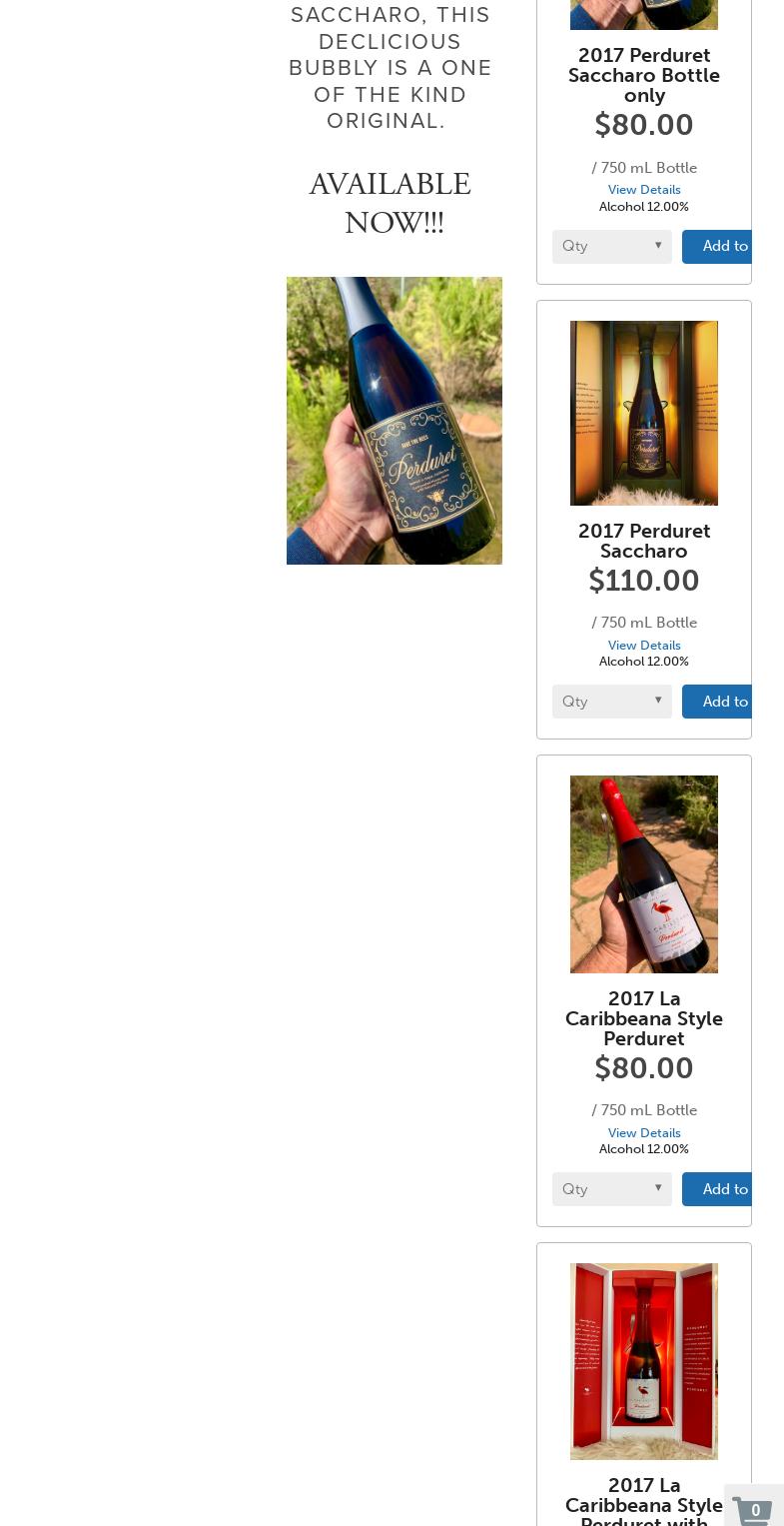
Task: Expand Qty dropdown for Saccharo Bottle only
Action: 611,246
